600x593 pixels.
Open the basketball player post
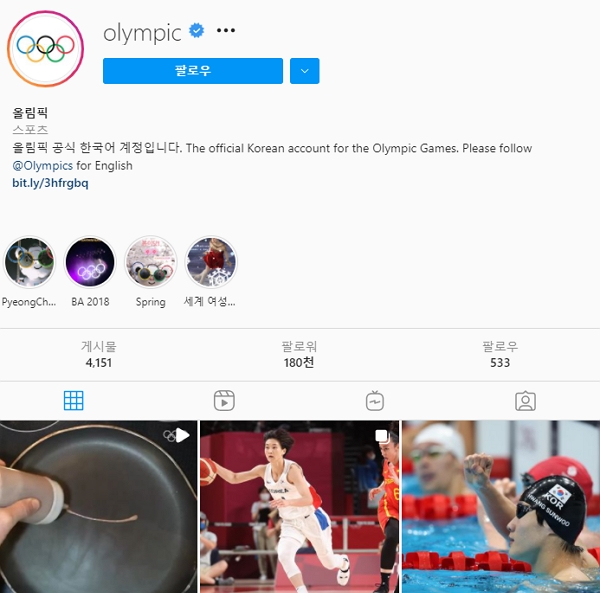[299, 507]
